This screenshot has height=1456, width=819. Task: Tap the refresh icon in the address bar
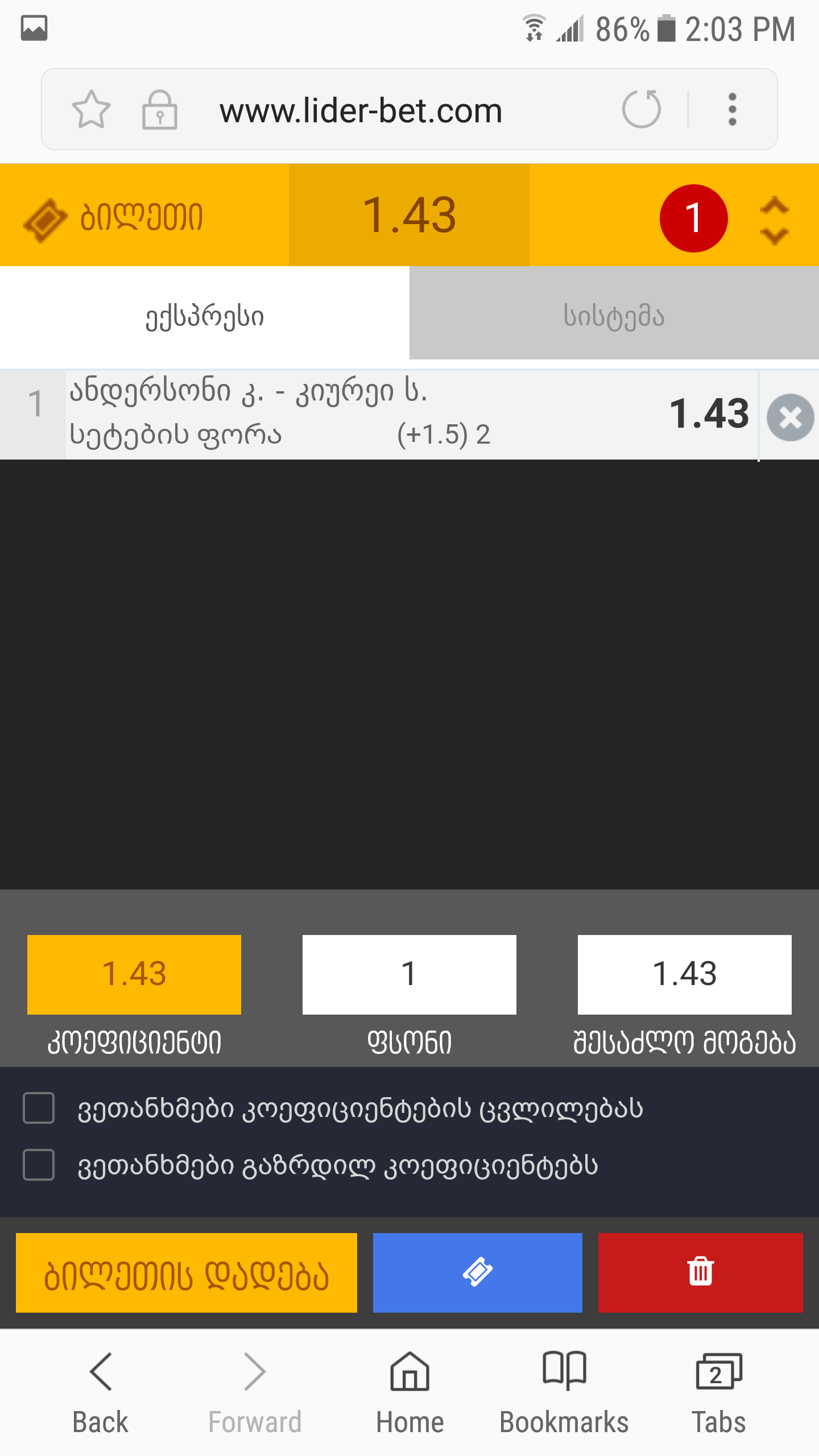(641, 109)
